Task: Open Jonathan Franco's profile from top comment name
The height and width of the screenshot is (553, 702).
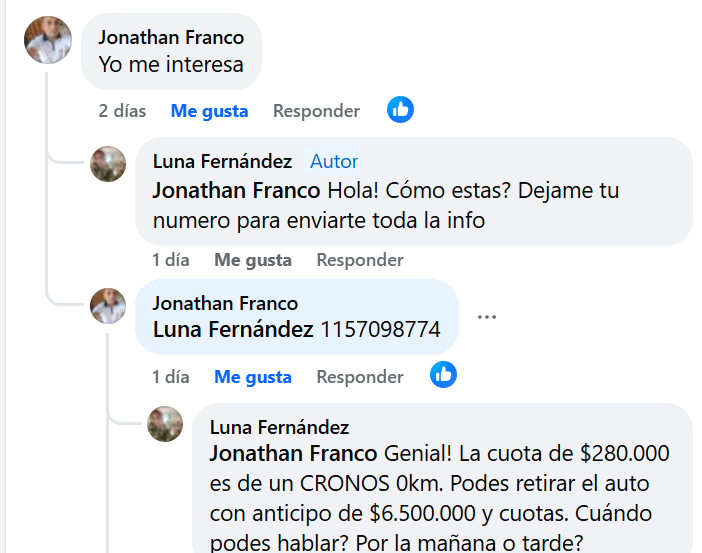Action: pos(171,37)
